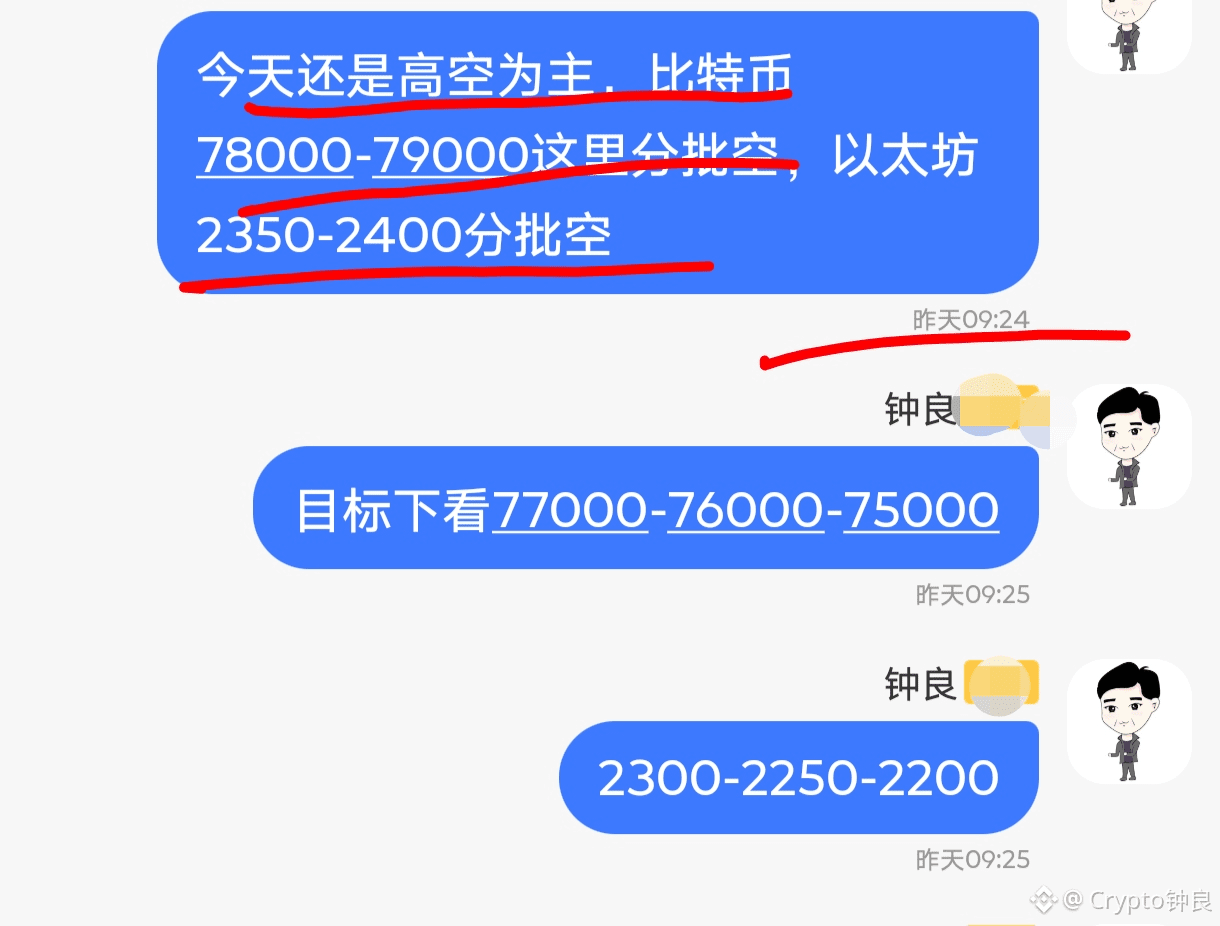1220x926 pixels.
Task: Open the 77000 underlined link
Action: coord(570,510)
